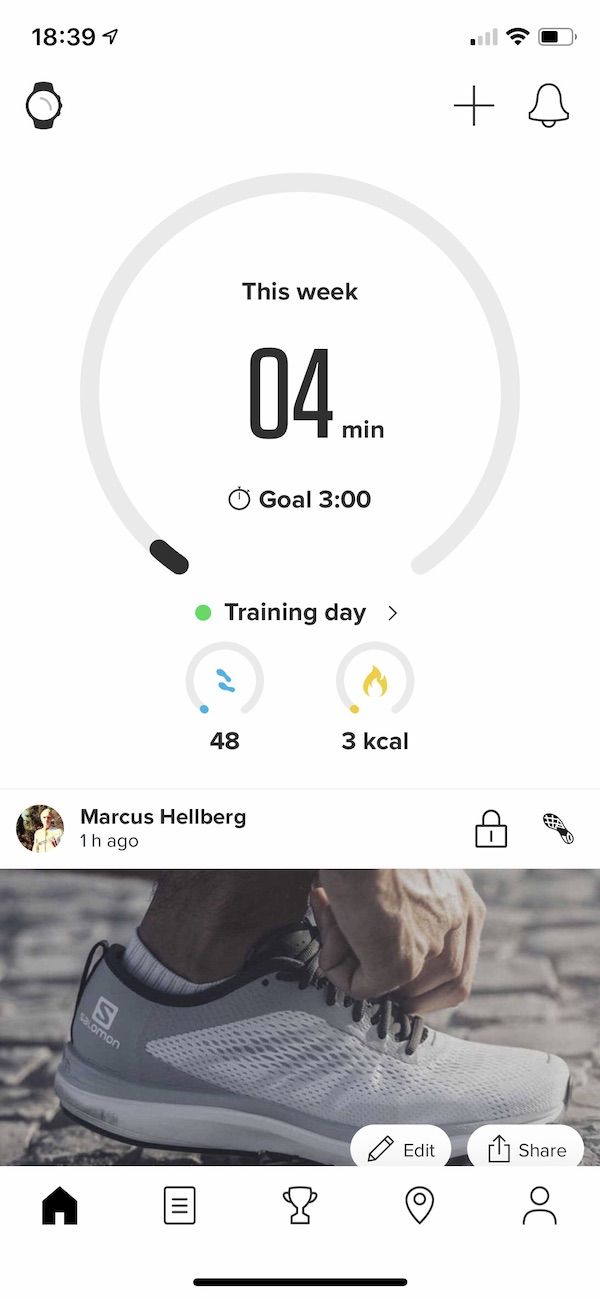This screenshot has width=600, height=1299.
Task: Open the watch device icon
Action: [44, 105]
